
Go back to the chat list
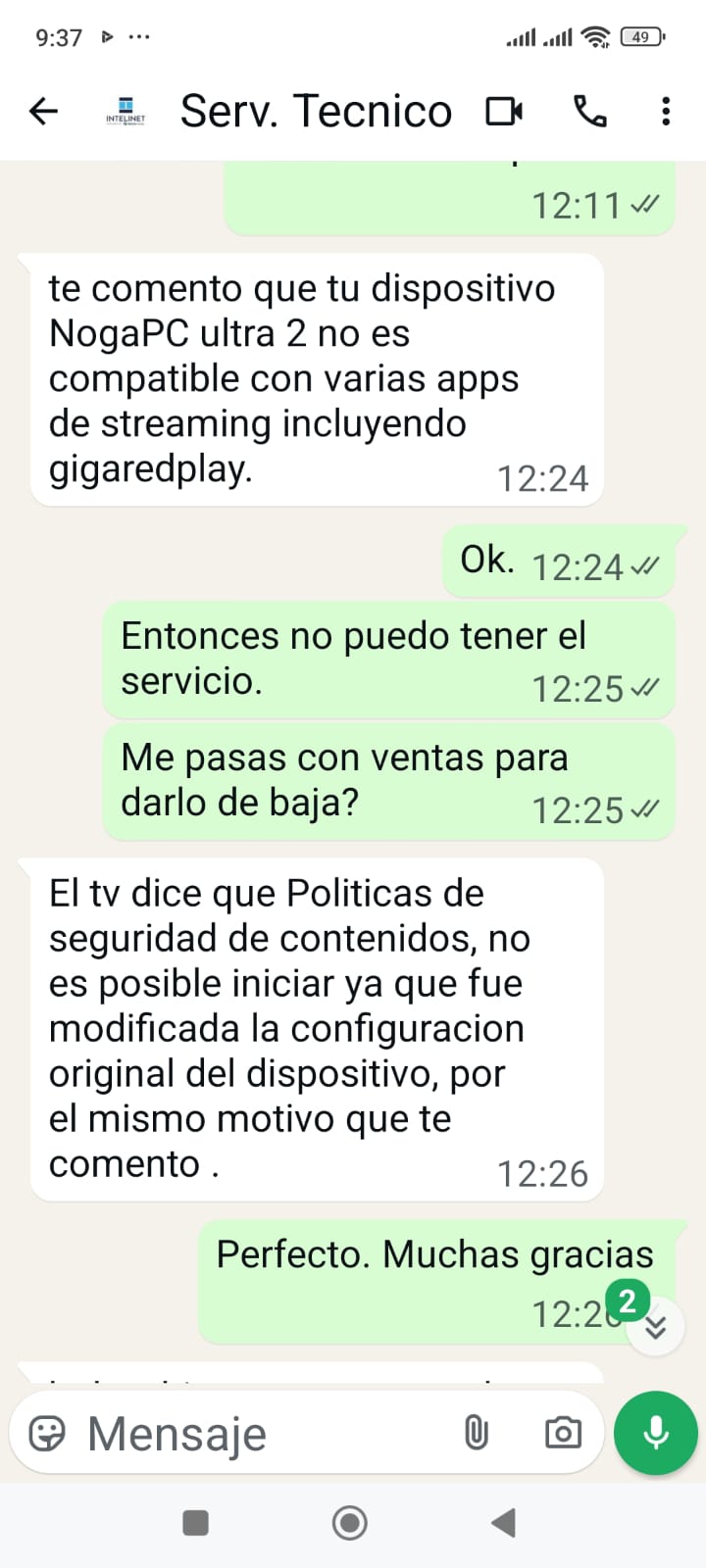tap(43, 112)
